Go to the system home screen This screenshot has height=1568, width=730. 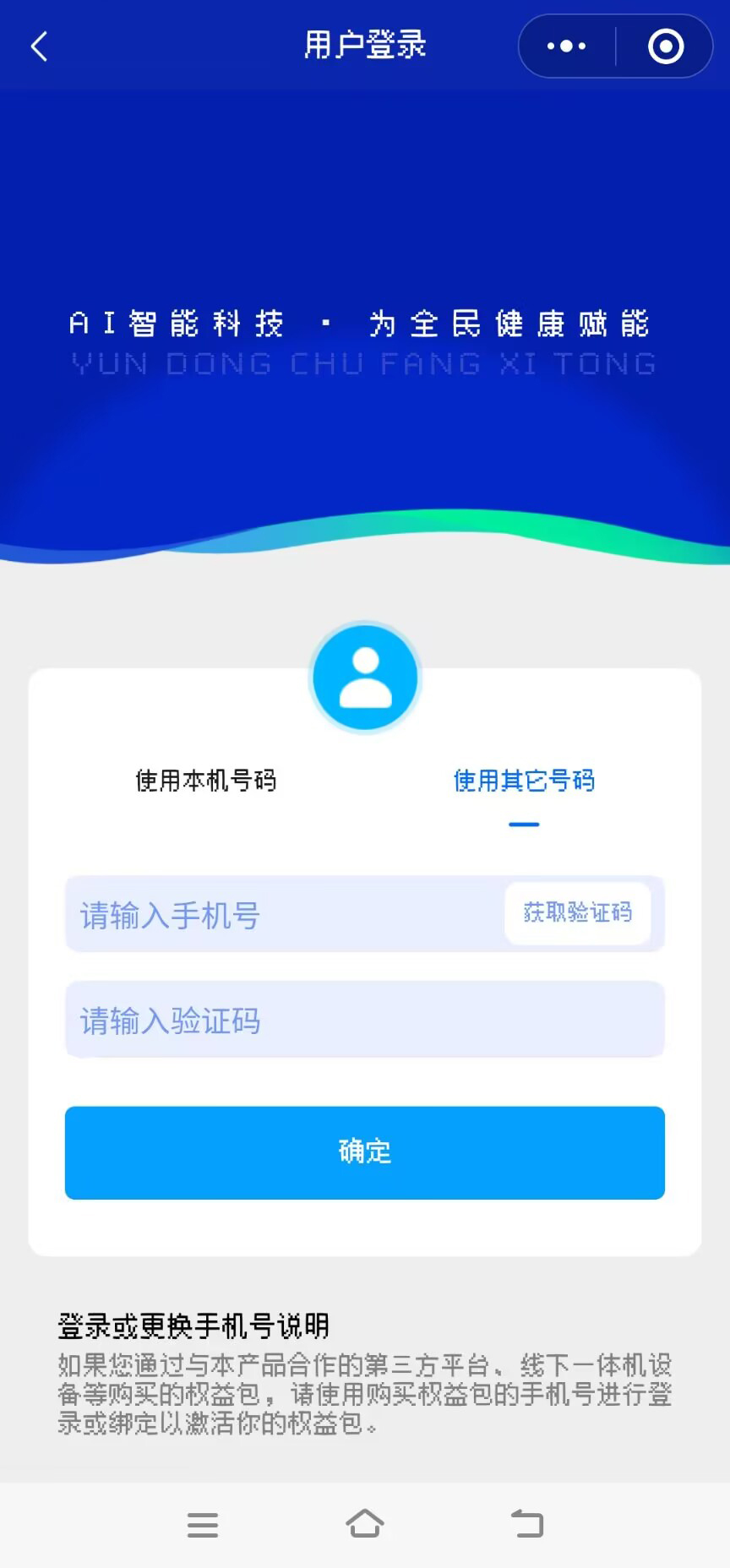pos(365,1524)
